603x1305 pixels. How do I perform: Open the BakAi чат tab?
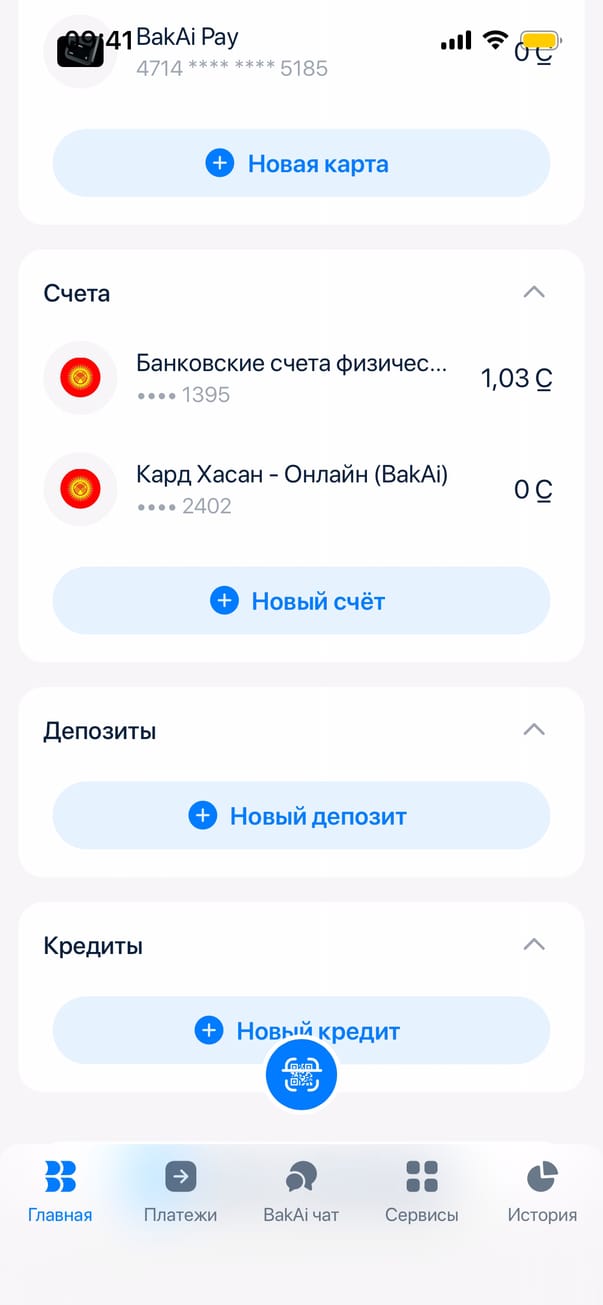[301, 1192]
